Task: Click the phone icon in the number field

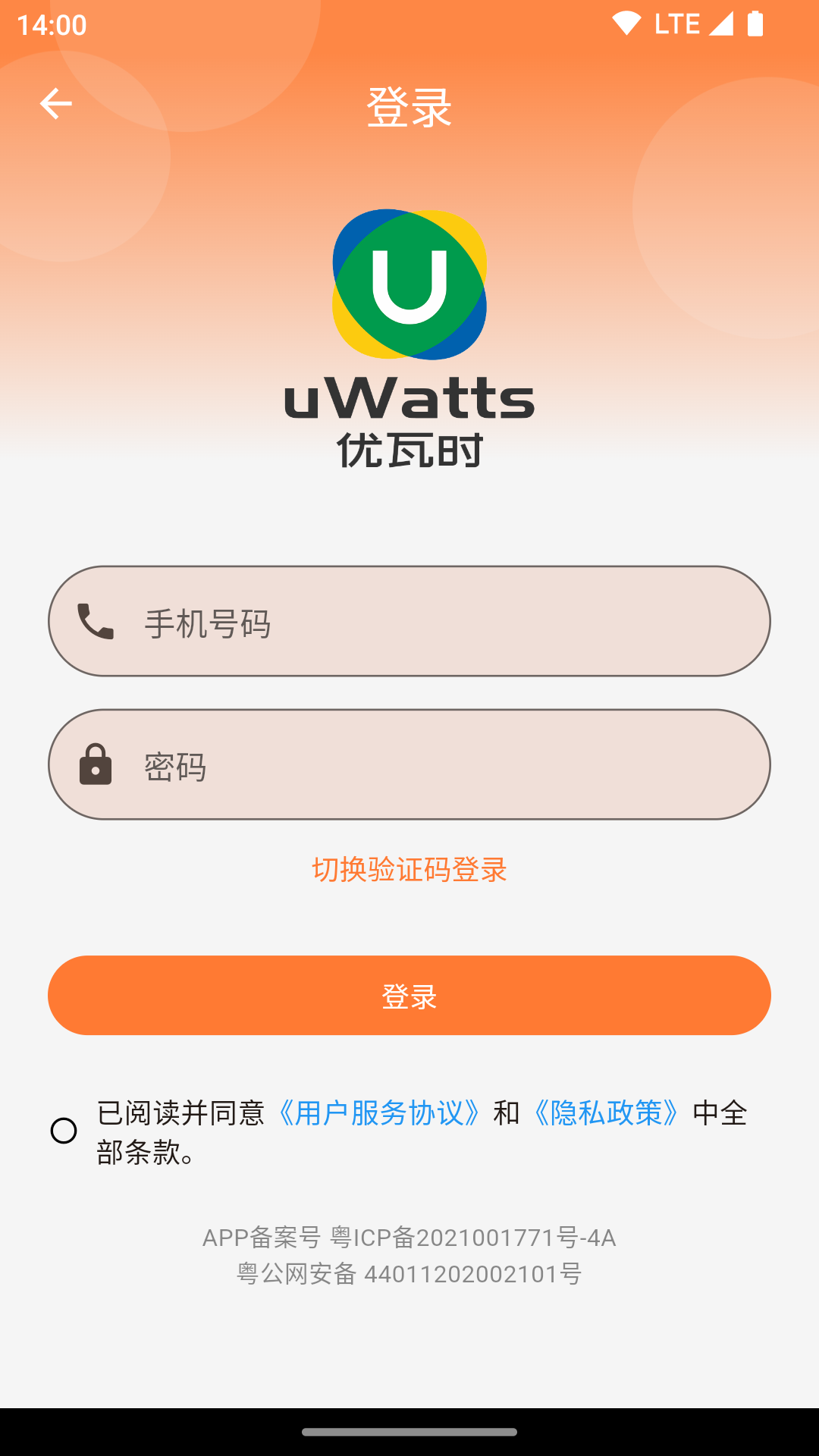Action: tap(95, 621)
